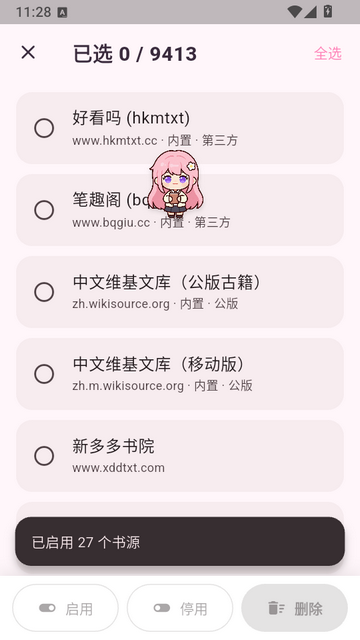Tap the 启用 enable button
This screenshot has width=360, height=640.
click(66, 608)
